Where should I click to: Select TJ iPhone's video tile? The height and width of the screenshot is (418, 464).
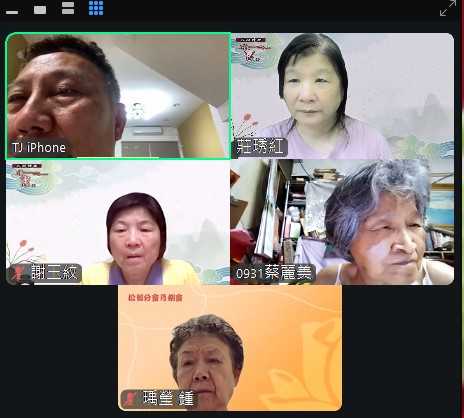(118, 96)
